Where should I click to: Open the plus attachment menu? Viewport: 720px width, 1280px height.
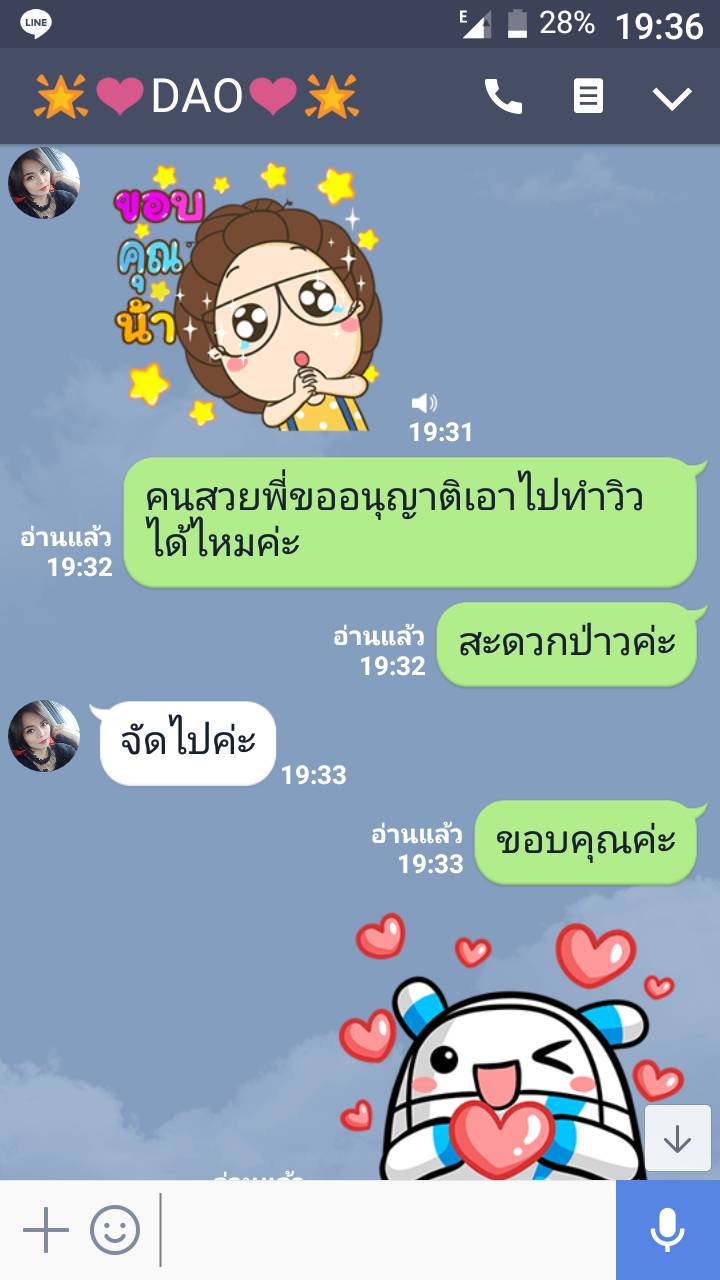pyautogui.click(x=46, y=1230)
